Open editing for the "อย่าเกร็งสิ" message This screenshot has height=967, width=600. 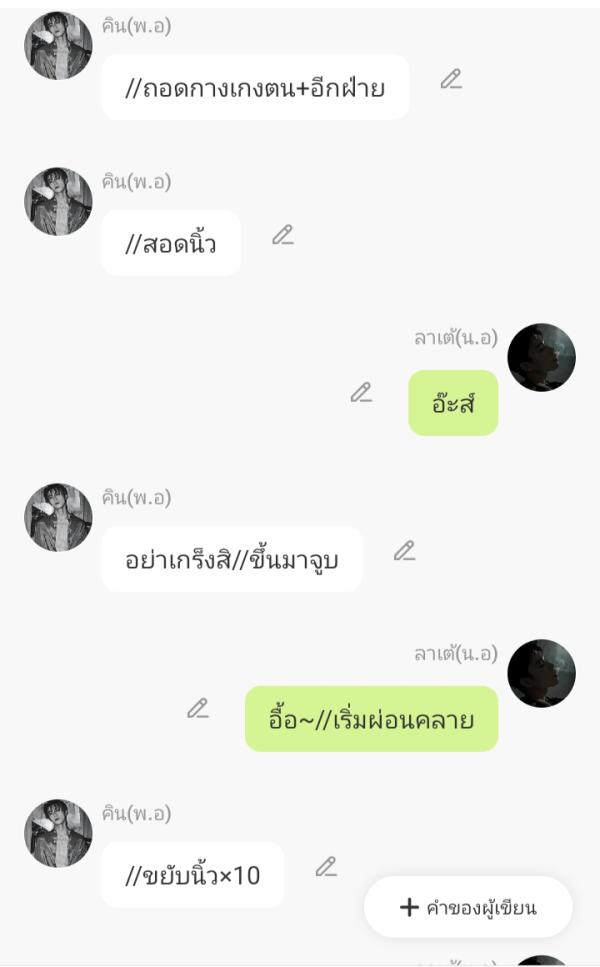(404, 551)
